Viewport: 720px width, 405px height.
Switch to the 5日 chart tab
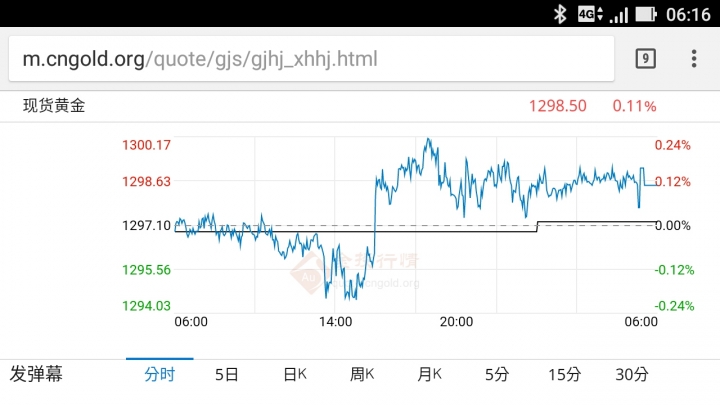click(x=227, y=375)
